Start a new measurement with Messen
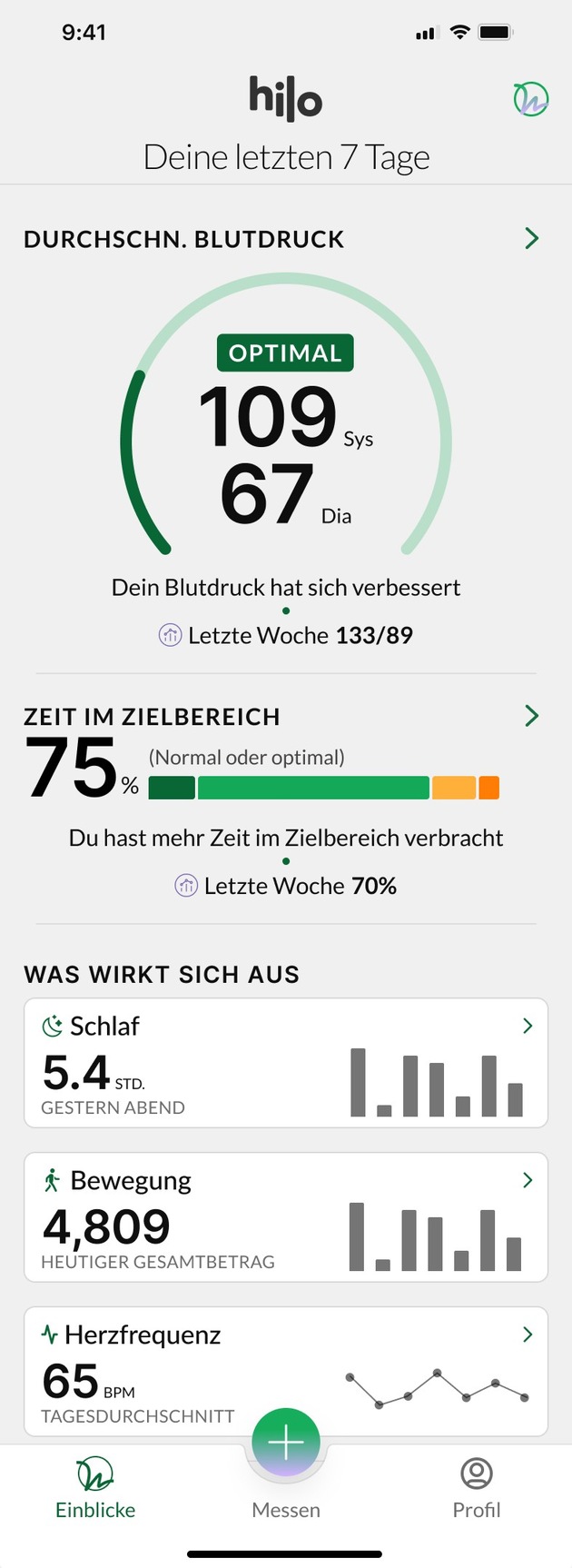The width and height of the screenshot is (572, 1568). (286, 1444)
